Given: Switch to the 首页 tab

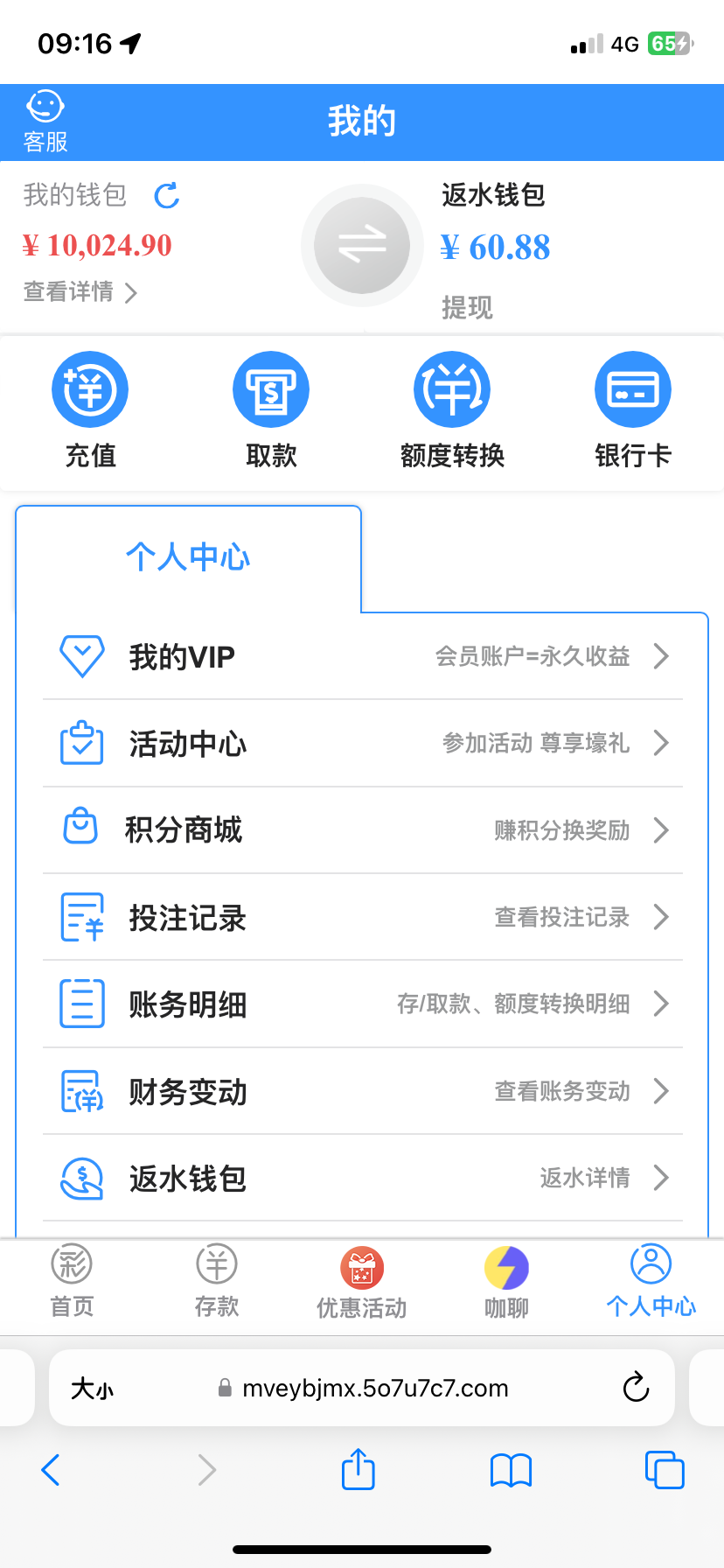Looking at the screenshot, I should pos(72,1282).
